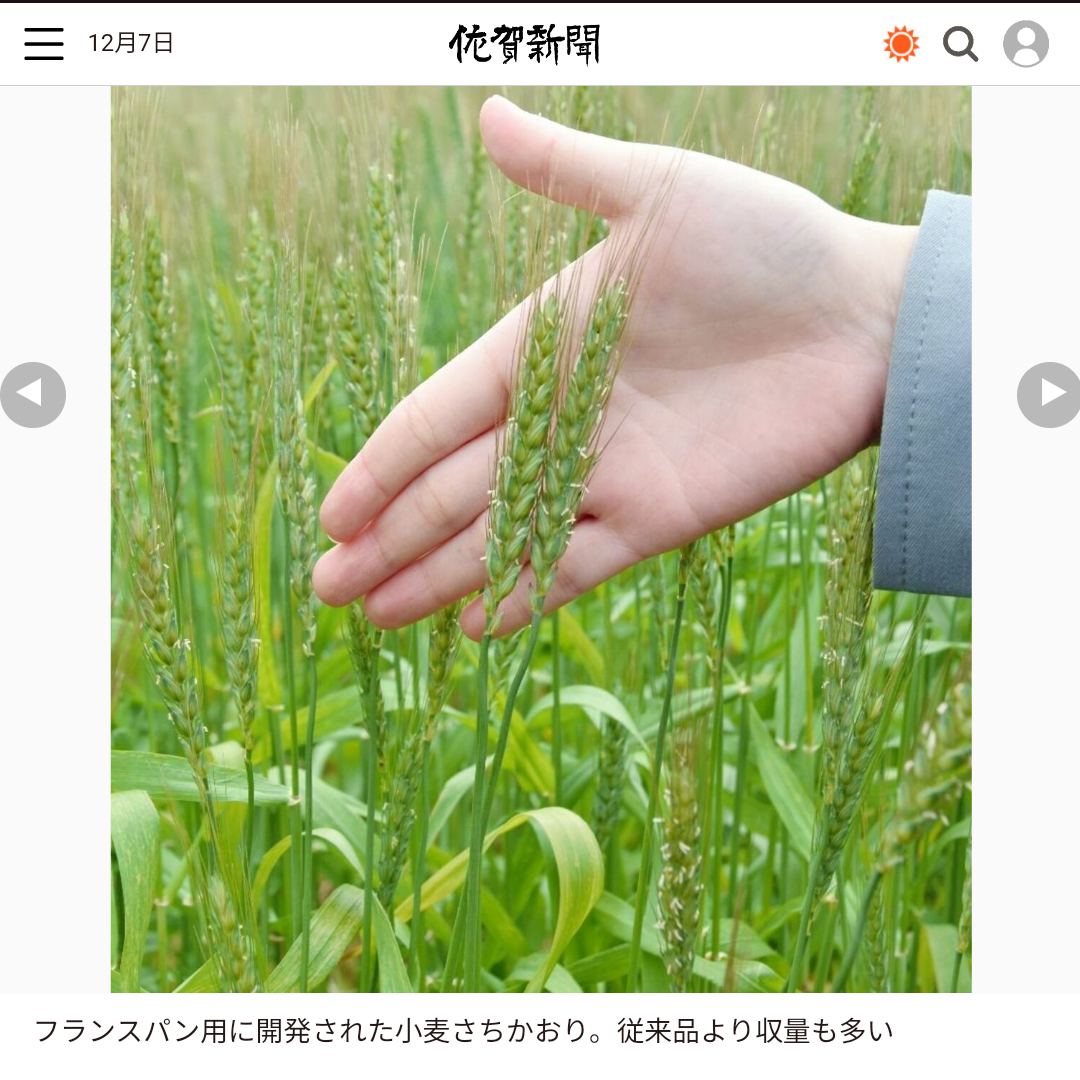The height and width of the screenshot is (1080, 1080).
Task: Open the user account profile
Action: [x=1026, y=44]
